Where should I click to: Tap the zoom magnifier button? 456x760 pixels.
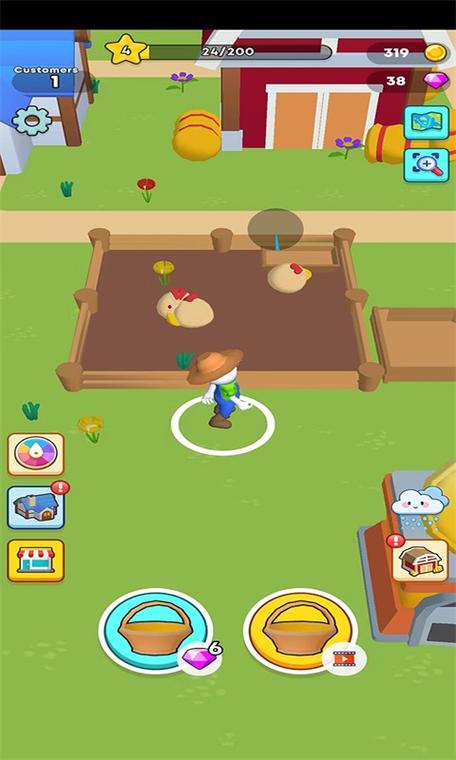point(426,165)
